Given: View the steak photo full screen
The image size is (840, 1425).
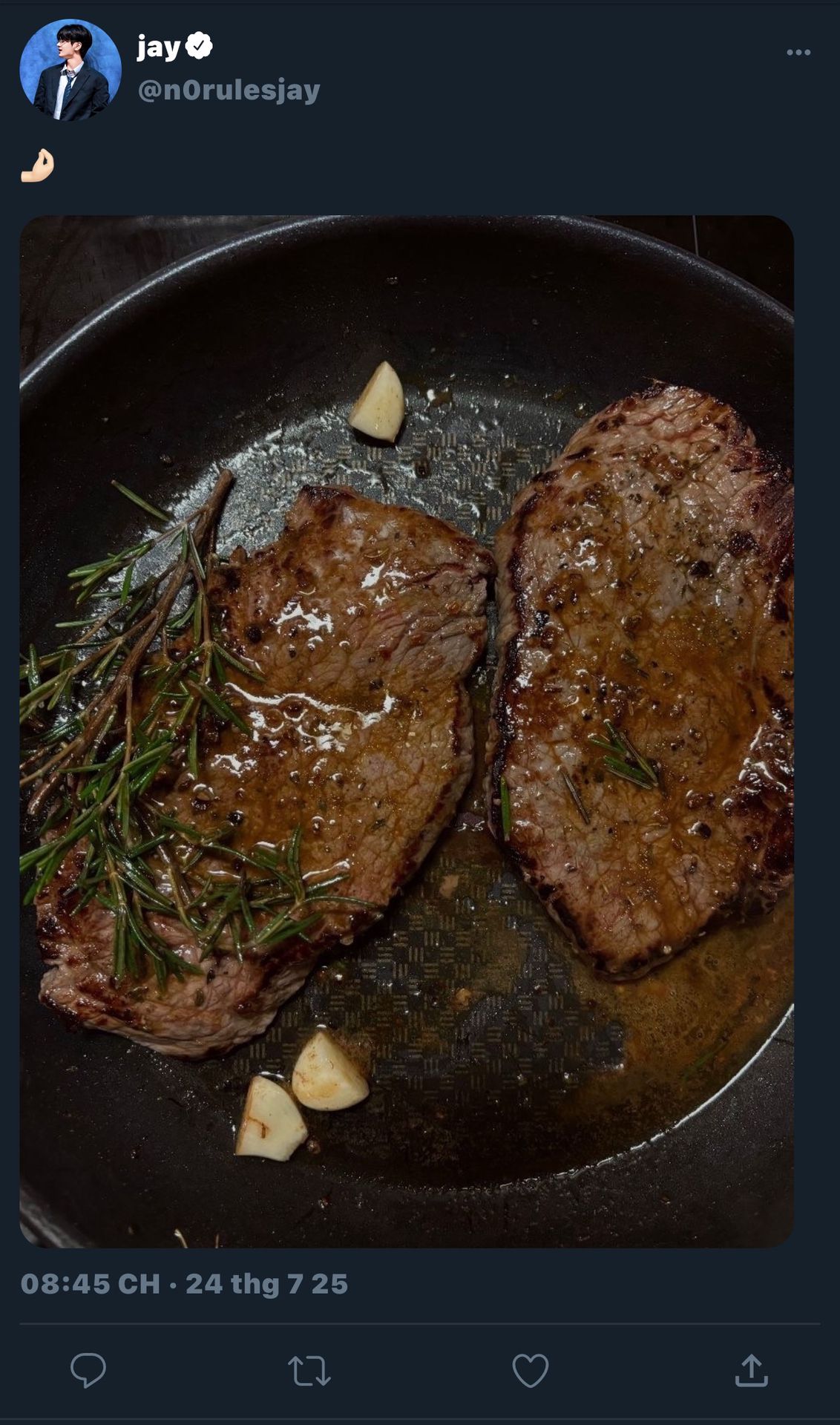Looking at the screenshot, I should coord(407,731).
